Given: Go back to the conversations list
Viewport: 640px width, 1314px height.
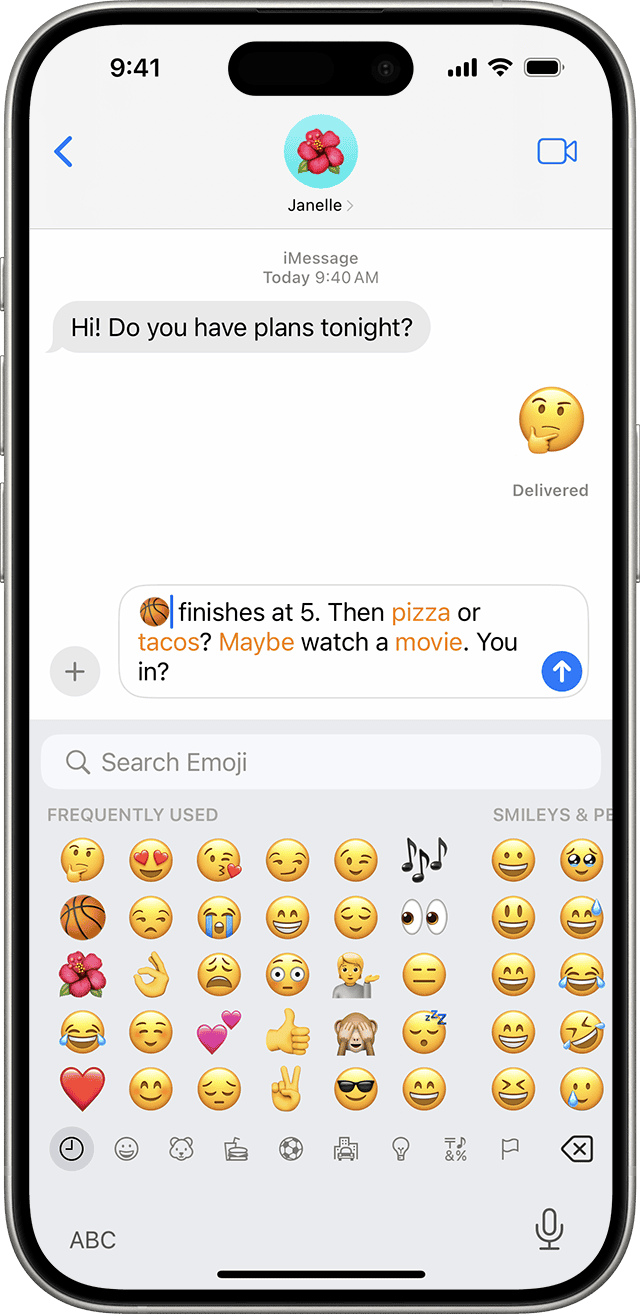Looking at the screenshot, I should click(x=64, y=152).
